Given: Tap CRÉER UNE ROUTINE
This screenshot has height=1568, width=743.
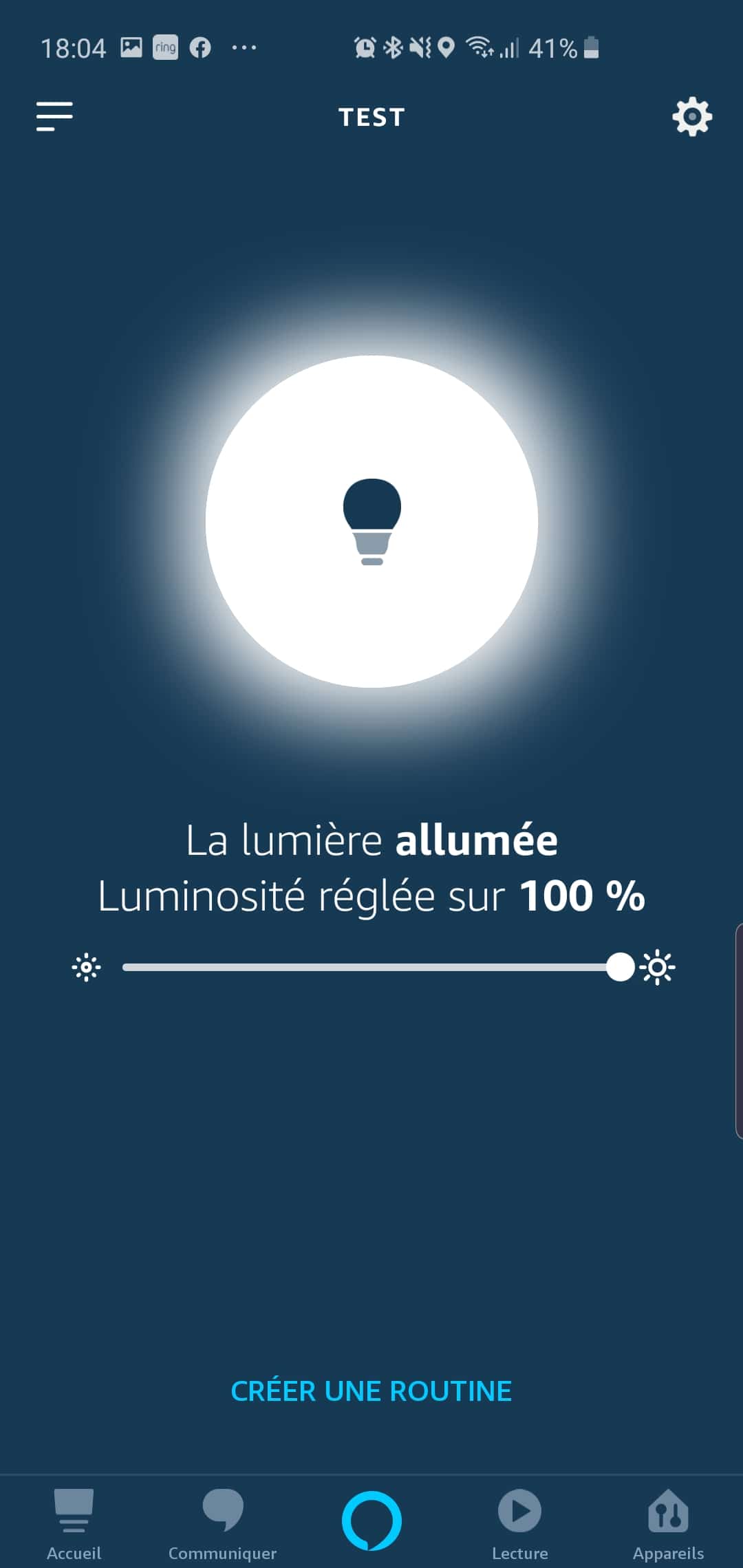Looking at the screenshot, I should 371,1391.
